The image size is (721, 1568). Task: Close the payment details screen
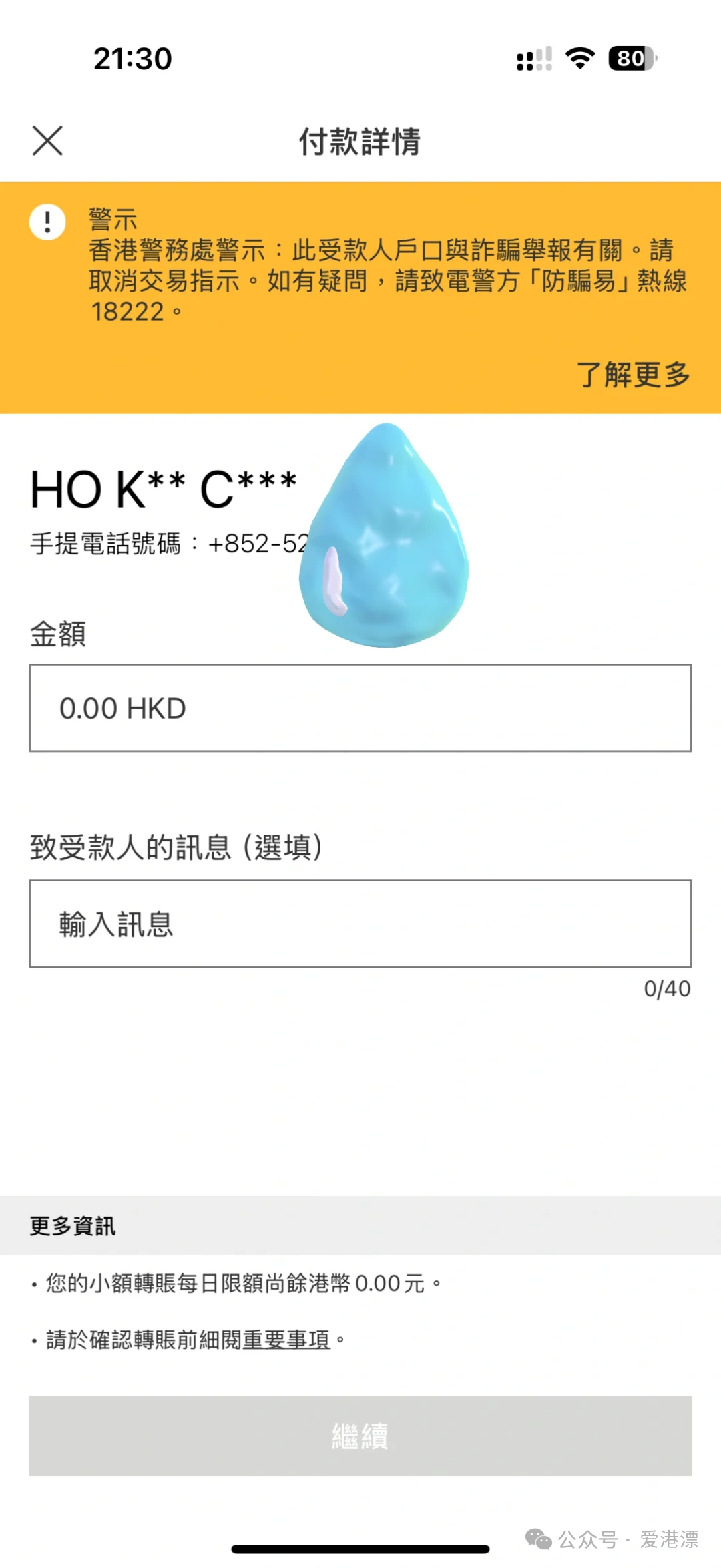pos(47,141)
